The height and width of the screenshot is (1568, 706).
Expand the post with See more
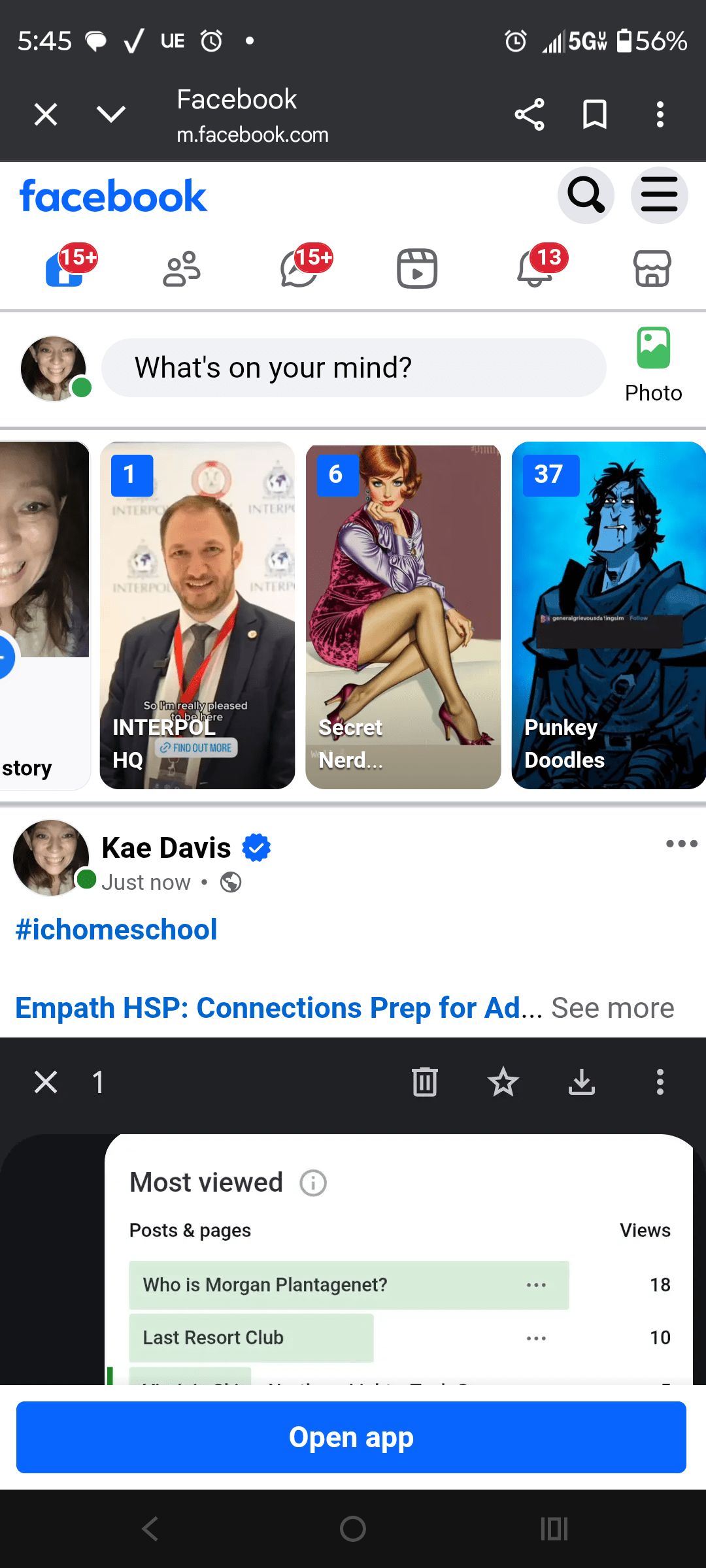point(613,1008)
